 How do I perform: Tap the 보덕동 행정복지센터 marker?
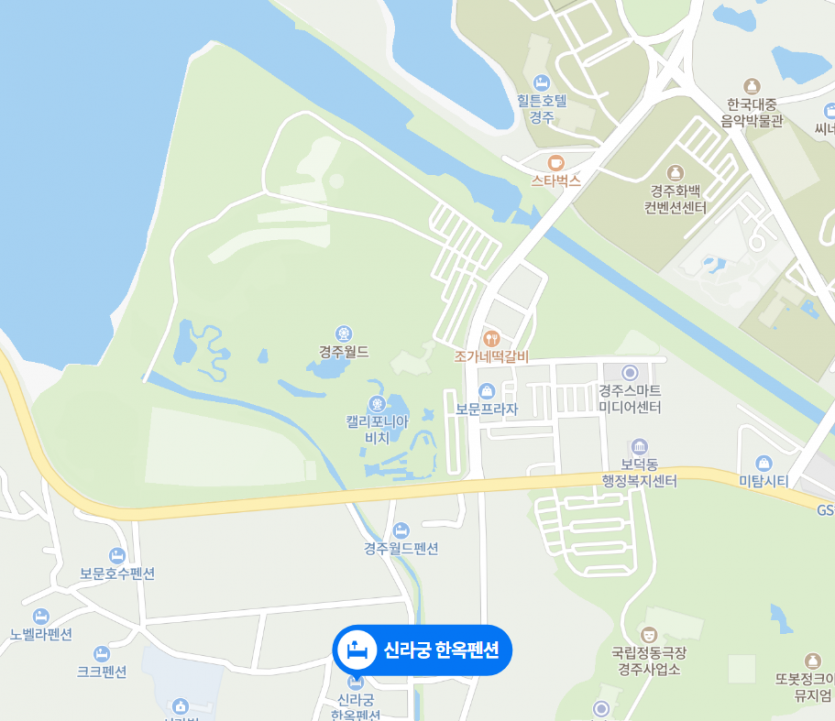pos(640,447)
